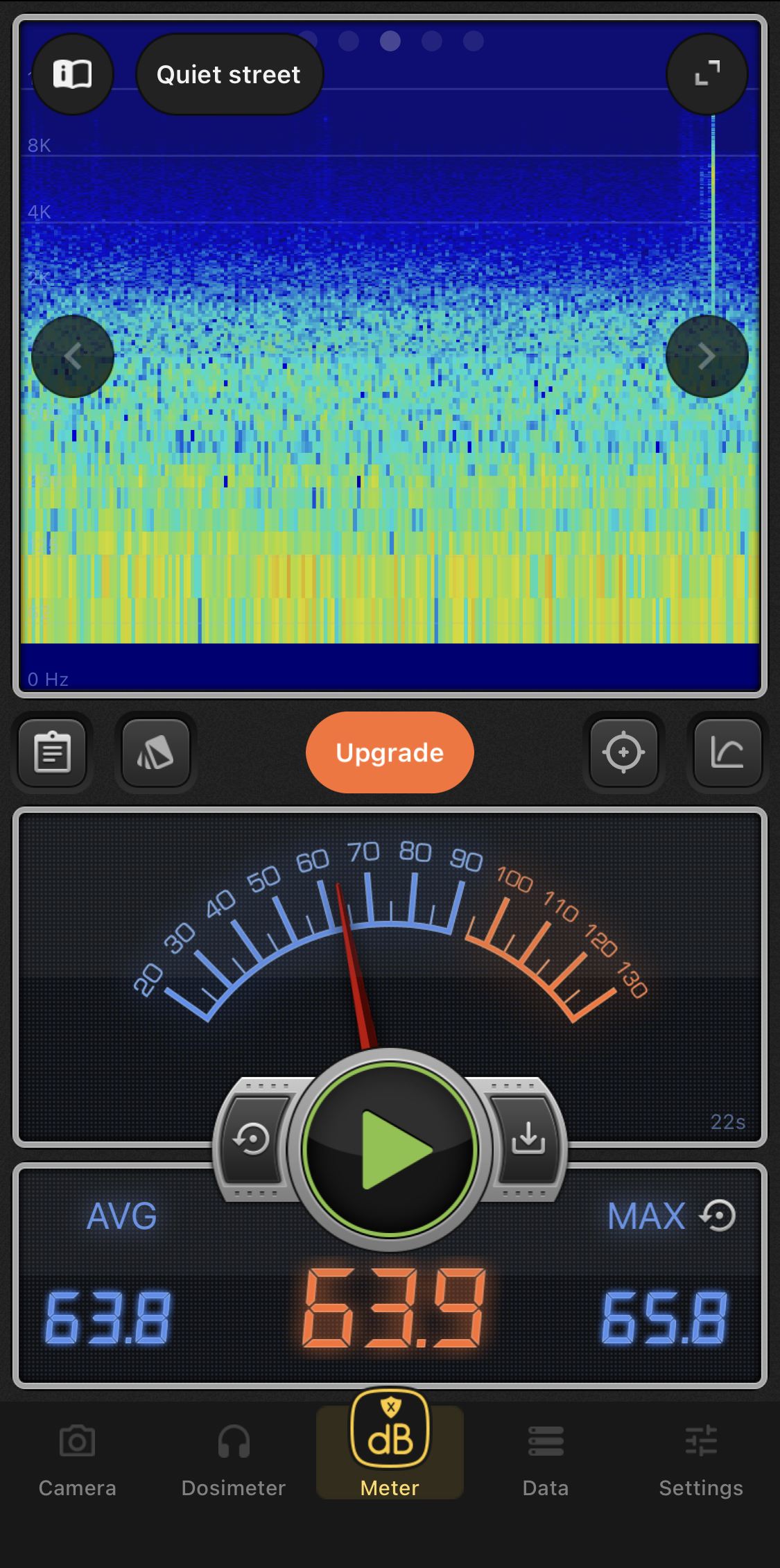This screenshot has width=780, height=1568.
Task: Open the theme swatches icon
Action: pos(156,752)
